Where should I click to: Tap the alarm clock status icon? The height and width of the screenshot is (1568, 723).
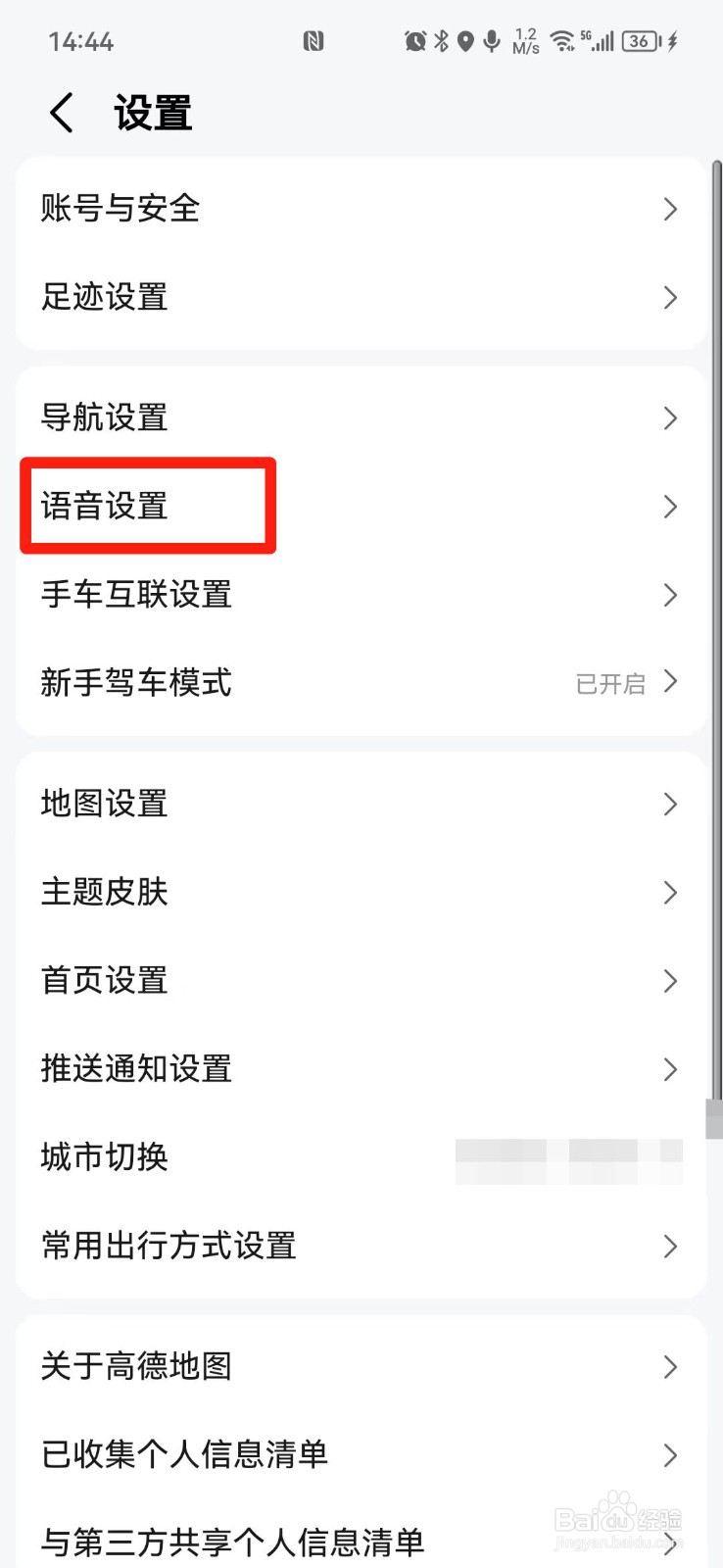[415, 41]
